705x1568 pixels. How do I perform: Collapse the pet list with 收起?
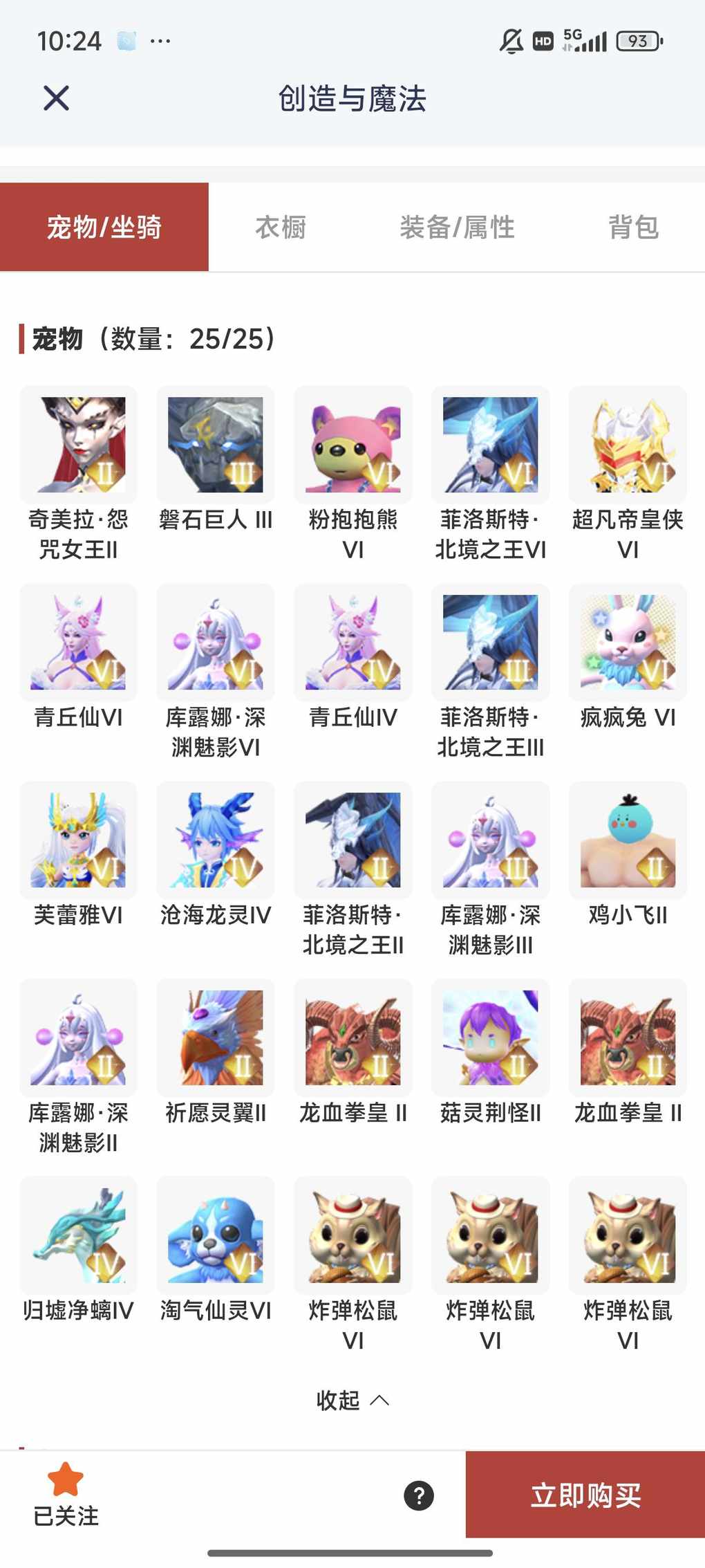352,1401
